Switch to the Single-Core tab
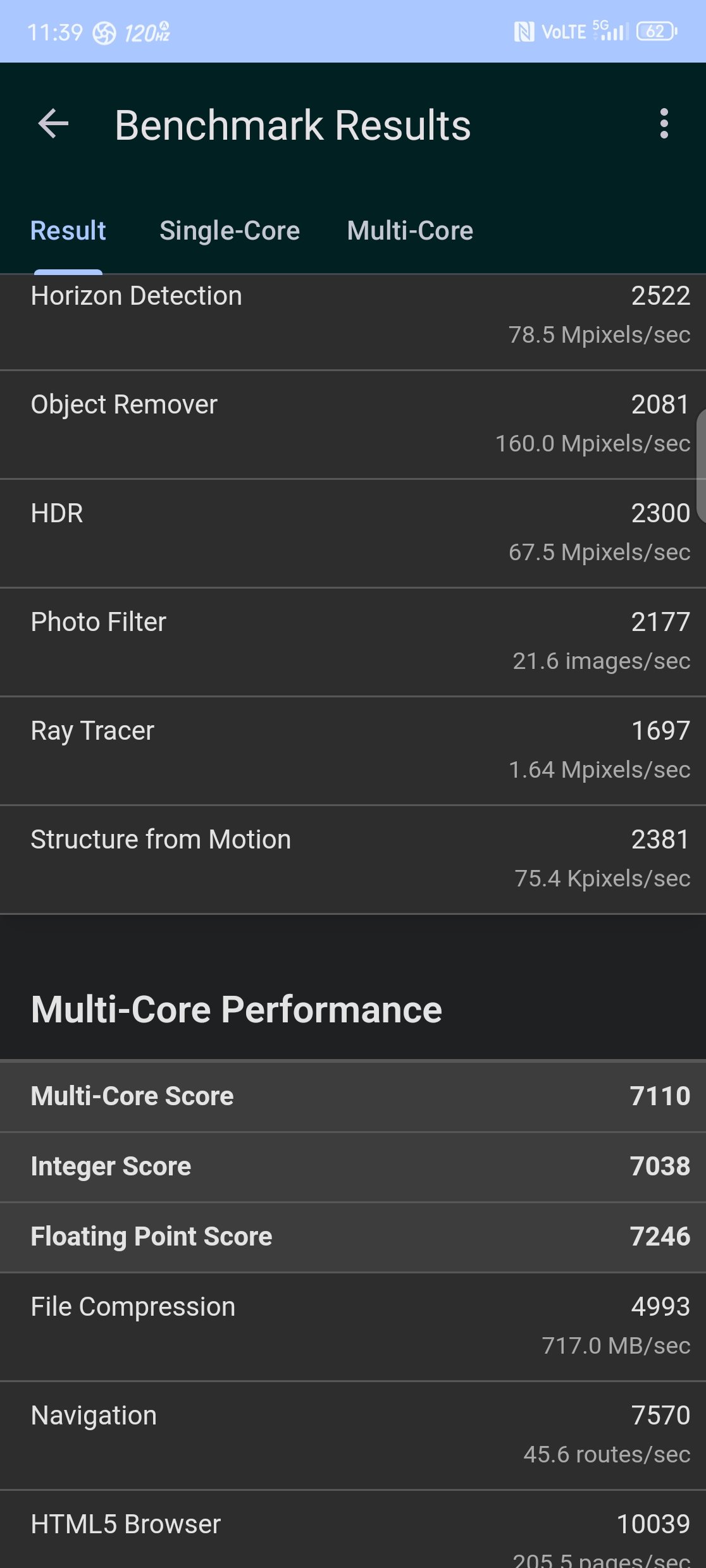Screen dimensions: 706x1568 point(230,231)
